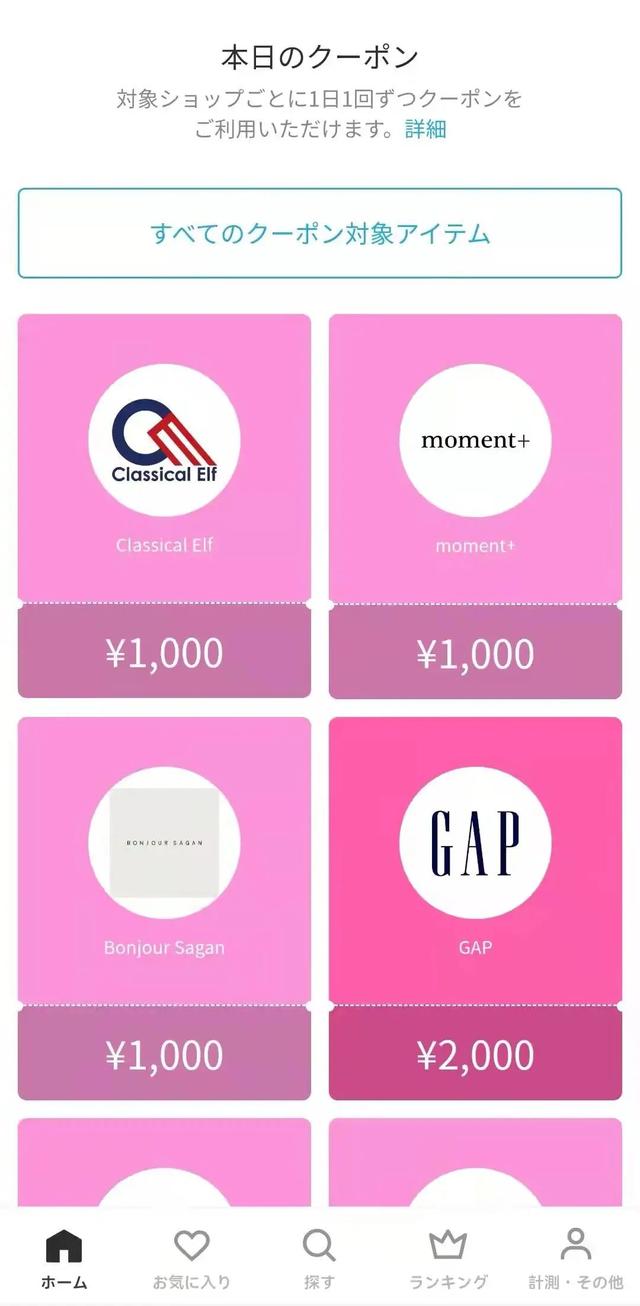The image size is (640, 1306).
Task: Switch to the お気に入り favorites tab
Action: [x=191, y=1259]
